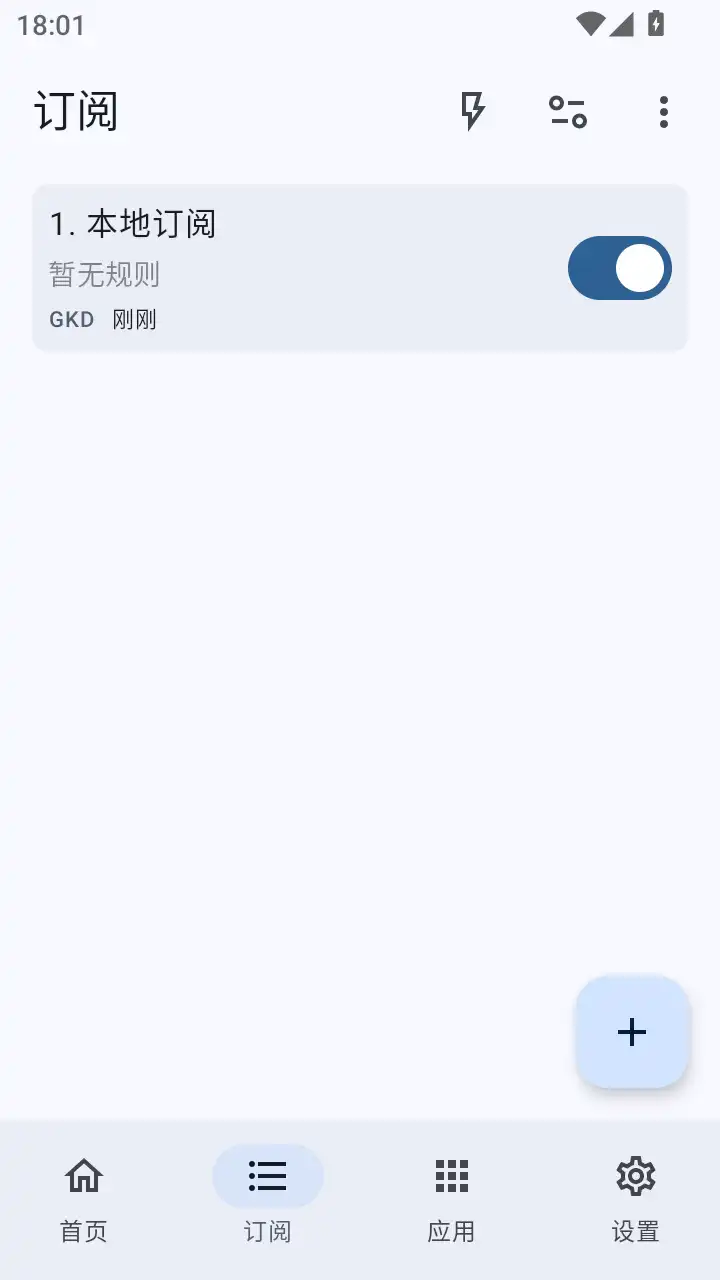Tap the grid icon for 应用 tab

pyautogui.click(x=450, y=1176)
